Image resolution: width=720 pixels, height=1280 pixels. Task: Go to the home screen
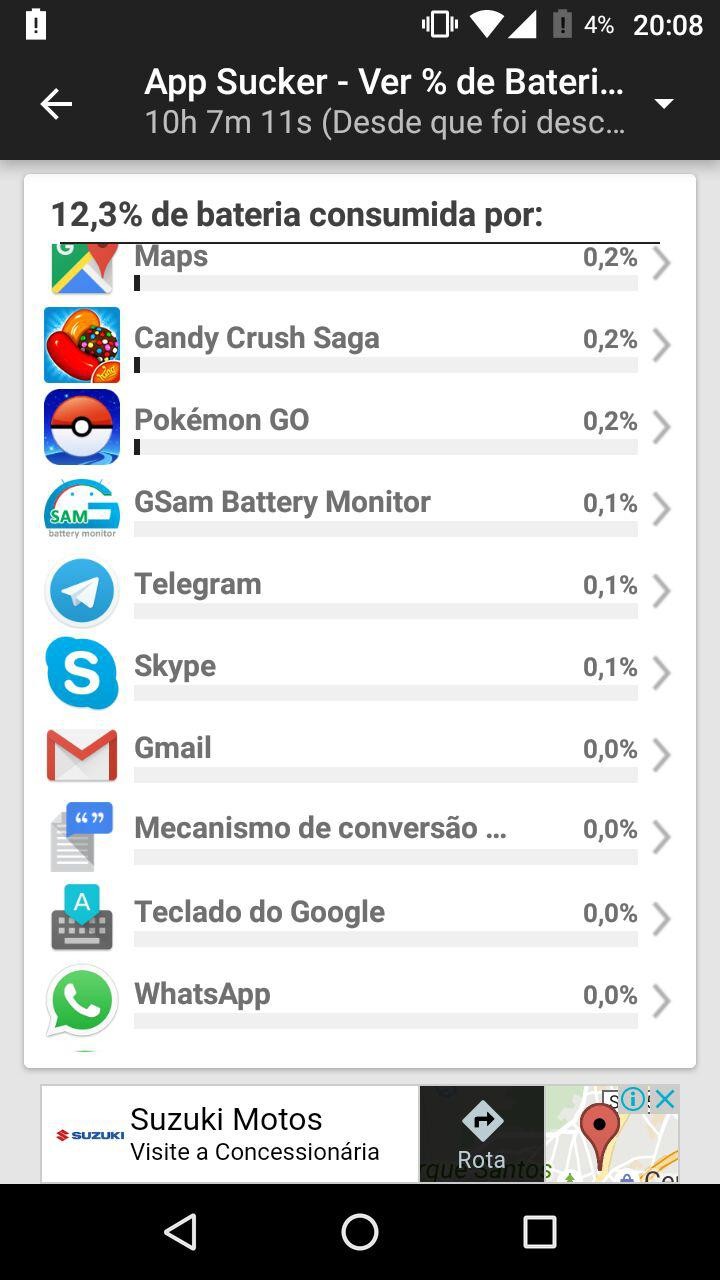(360, 1232)
